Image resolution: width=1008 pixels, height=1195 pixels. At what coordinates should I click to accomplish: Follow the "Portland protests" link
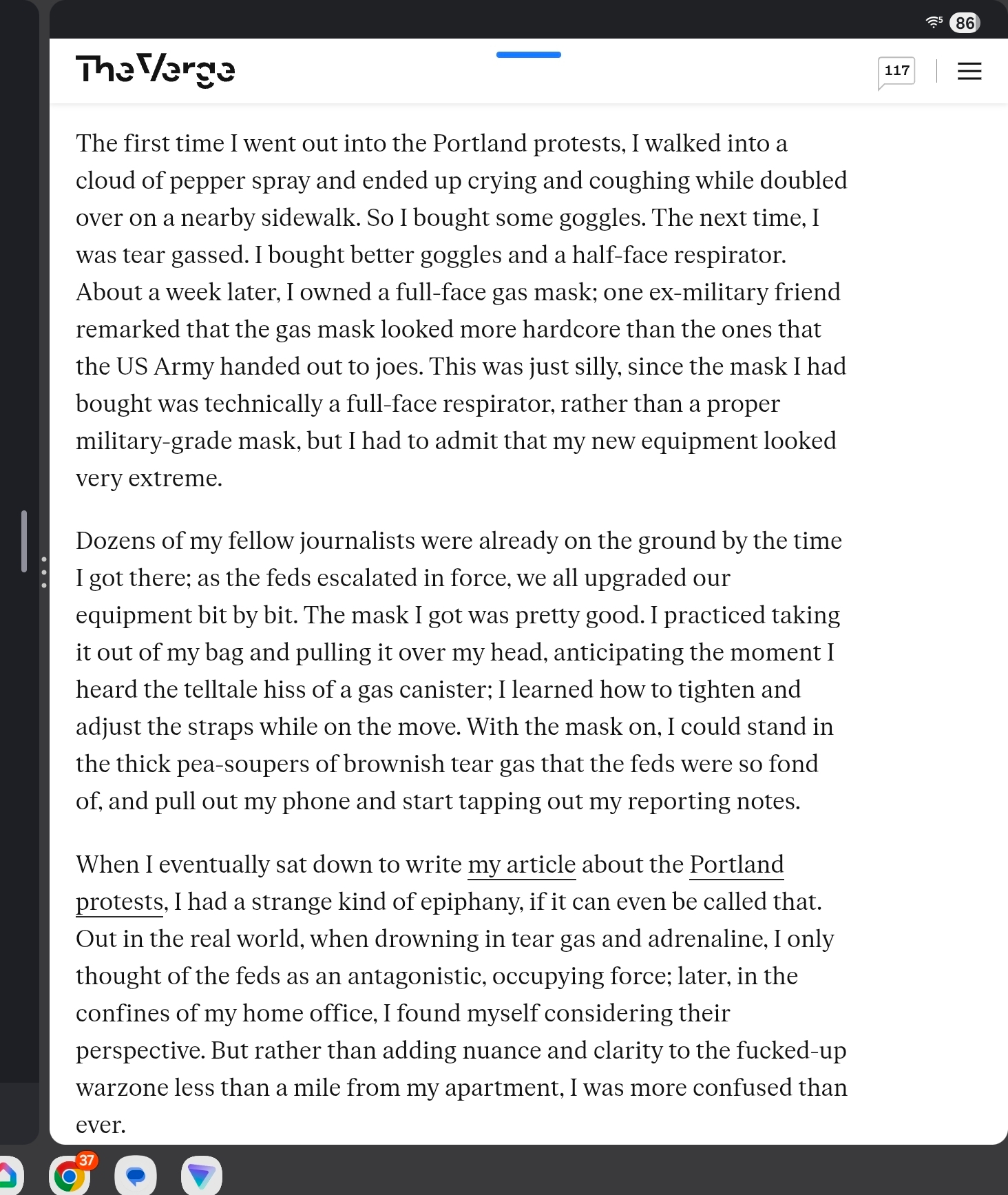[x=736, y=864]
